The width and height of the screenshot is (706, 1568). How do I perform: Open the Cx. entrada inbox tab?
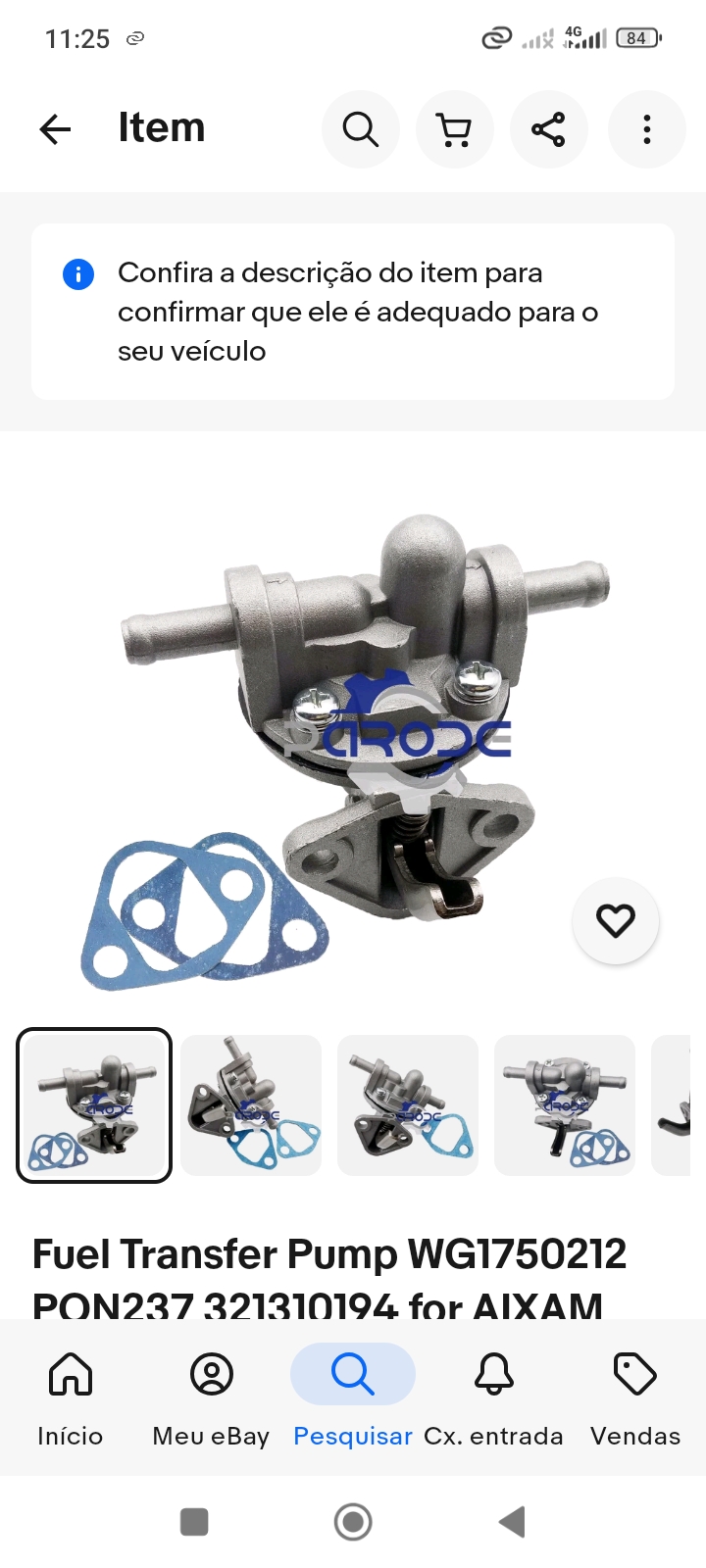coord(493,1396)
